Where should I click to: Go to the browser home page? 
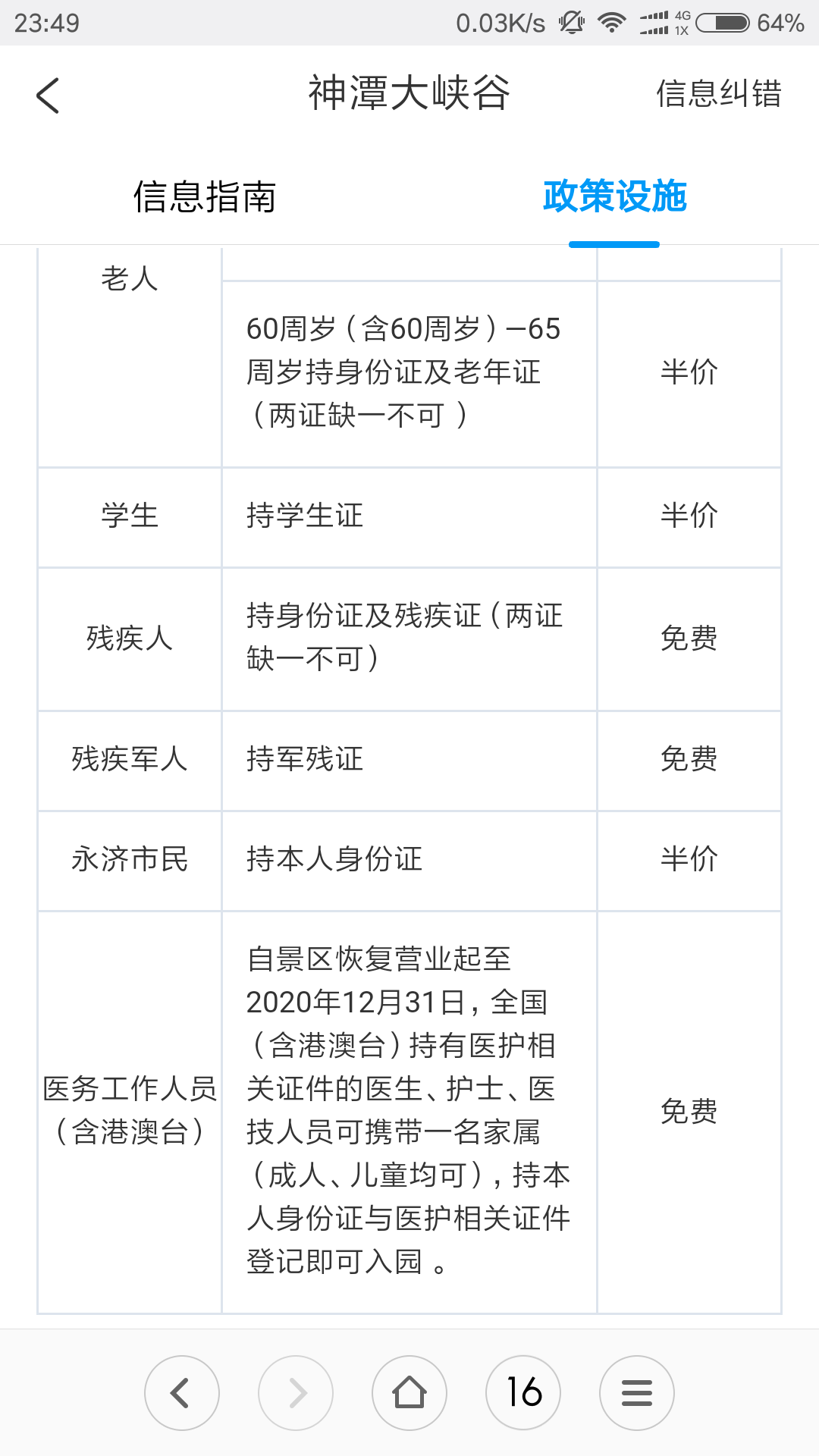coord(409,1393)
